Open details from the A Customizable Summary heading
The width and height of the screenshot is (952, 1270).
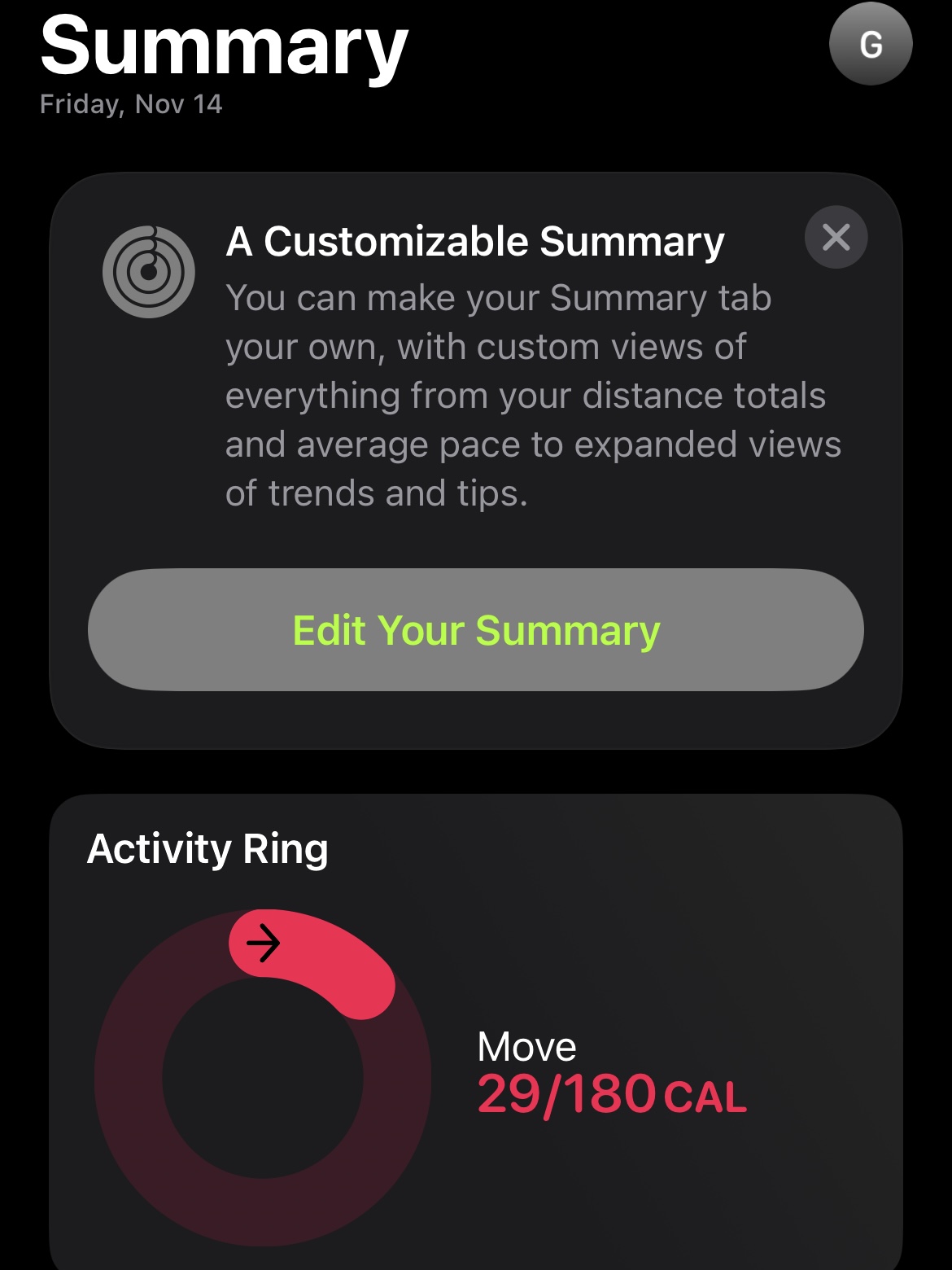tap(476, 240)
